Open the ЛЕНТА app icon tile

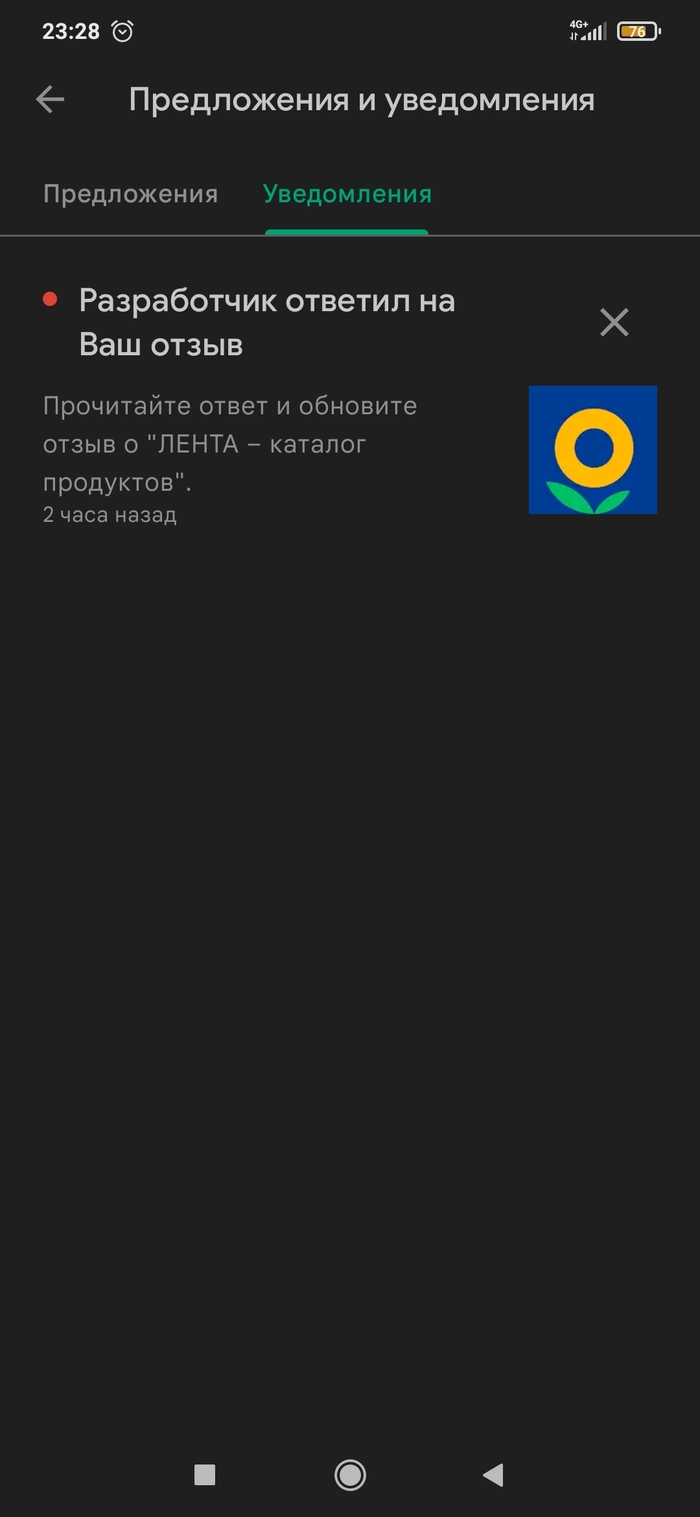point(592,449)
